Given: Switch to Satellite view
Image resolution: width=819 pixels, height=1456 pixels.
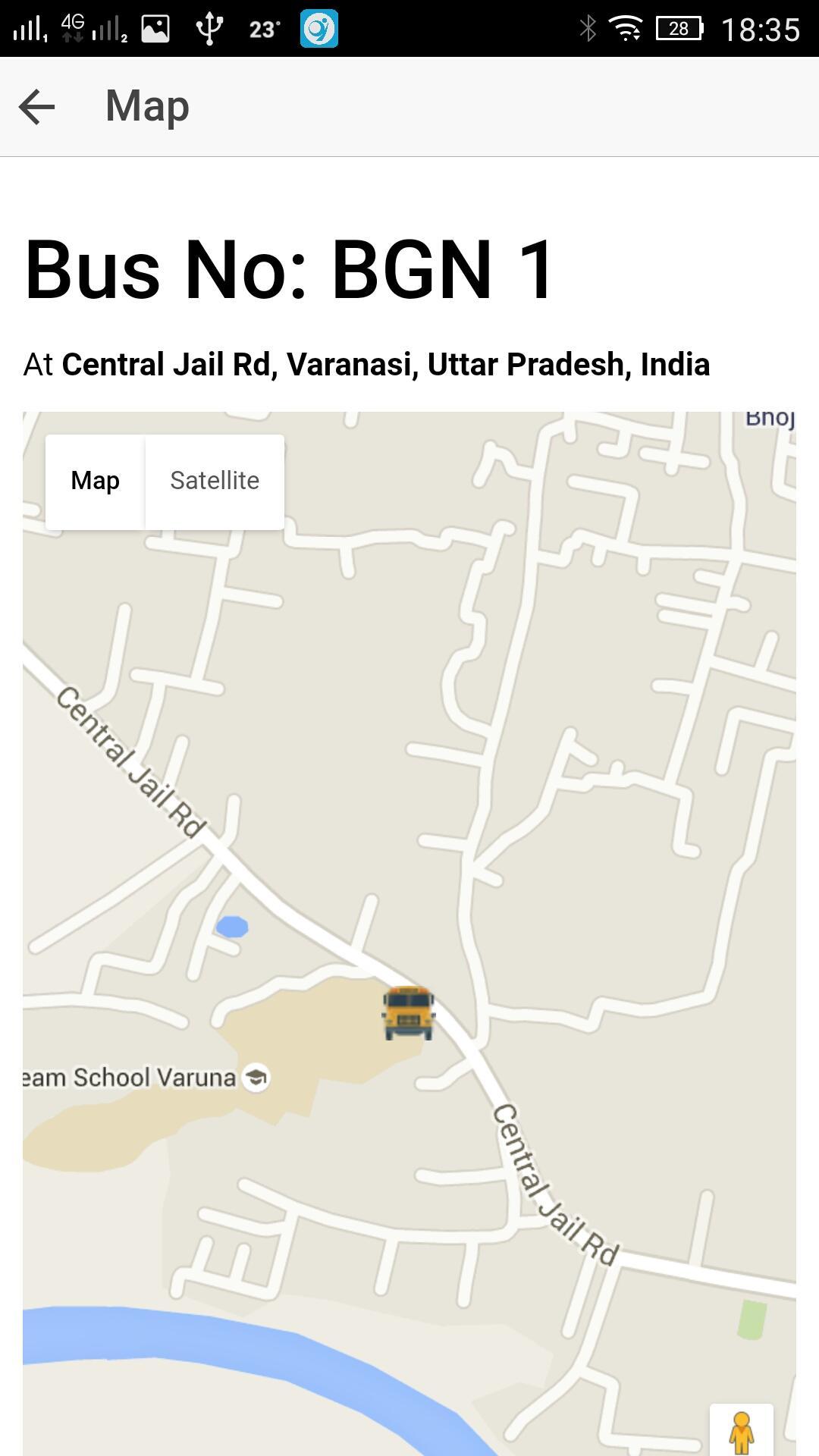Looking at the screenshot, I should [215, 481].
